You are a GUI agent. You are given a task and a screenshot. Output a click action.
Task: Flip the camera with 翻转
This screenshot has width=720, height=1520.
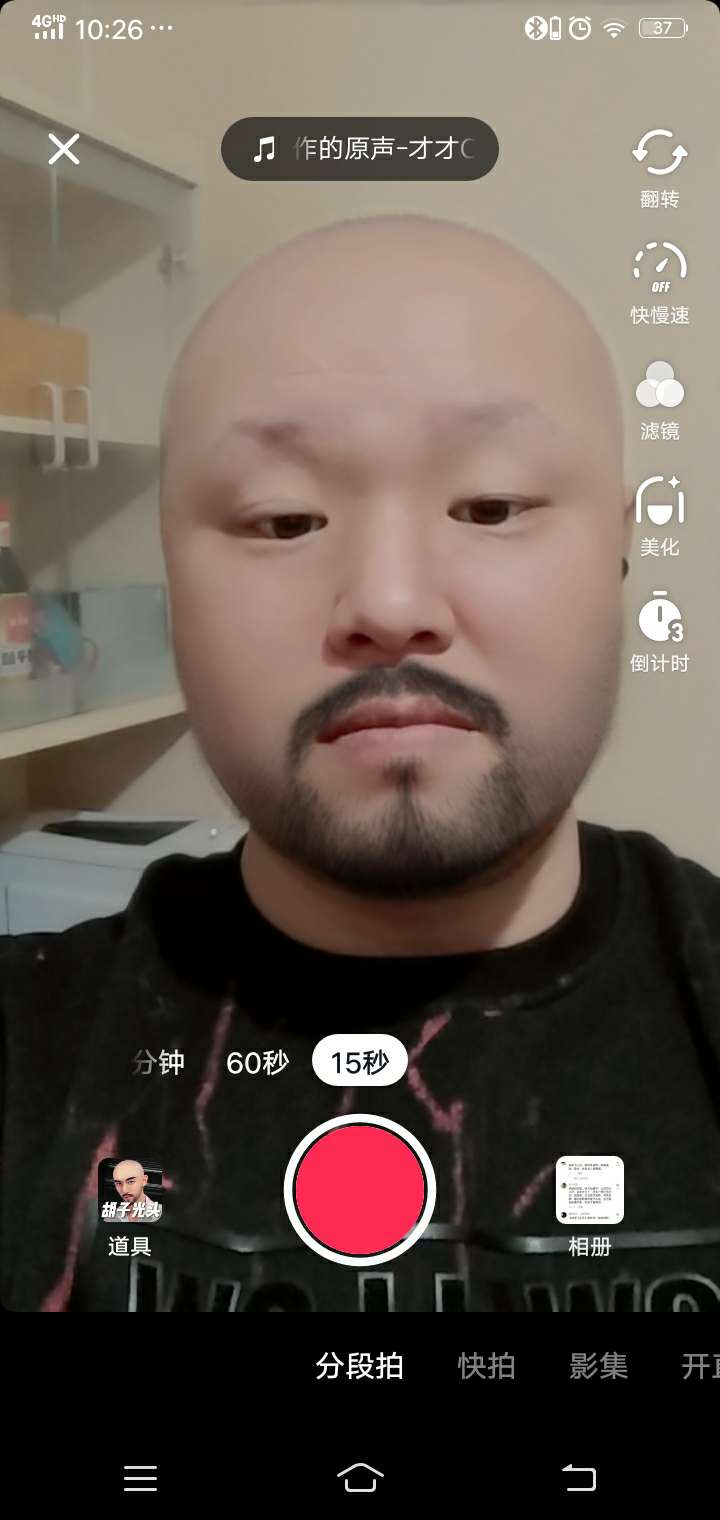tap(659, 167)
